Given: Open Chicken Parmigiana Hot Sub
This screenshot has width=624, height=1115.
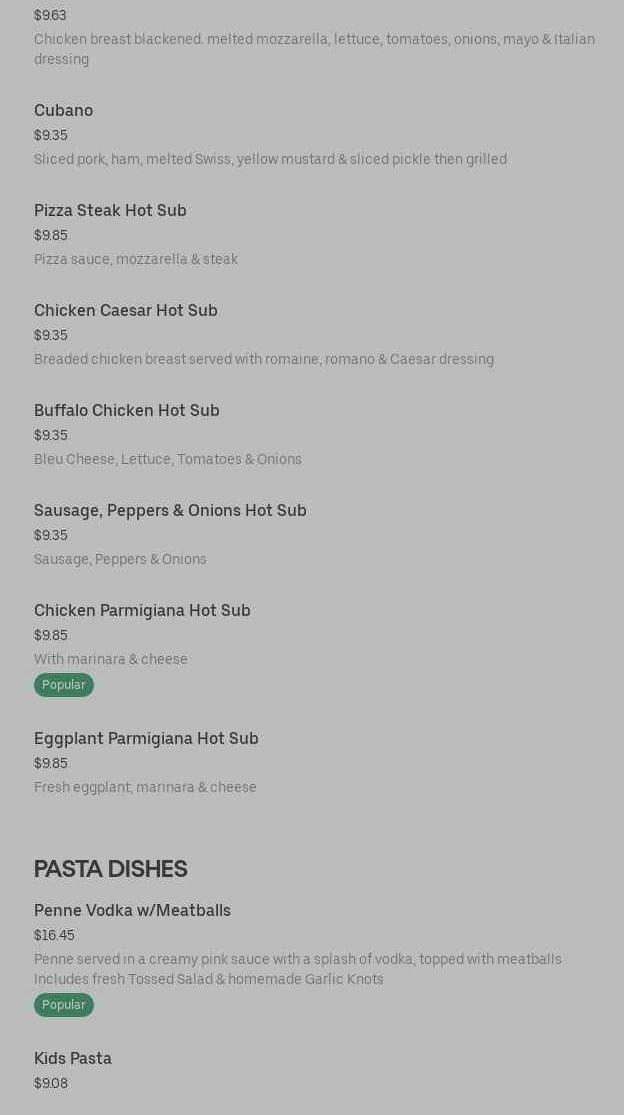Looking at the screenshot, I should coord(142,610).
